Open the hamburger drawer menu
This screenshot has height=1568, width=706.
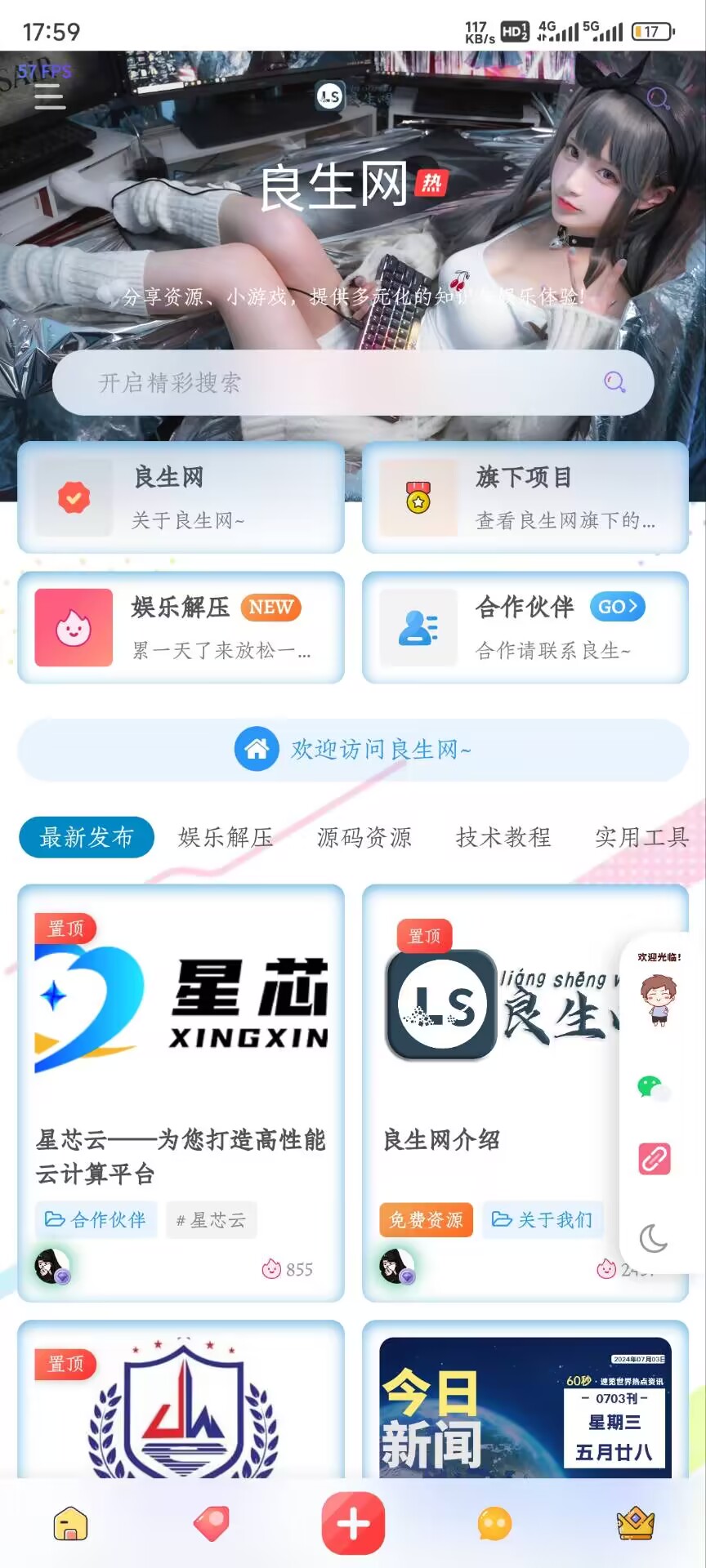[49, 97]
